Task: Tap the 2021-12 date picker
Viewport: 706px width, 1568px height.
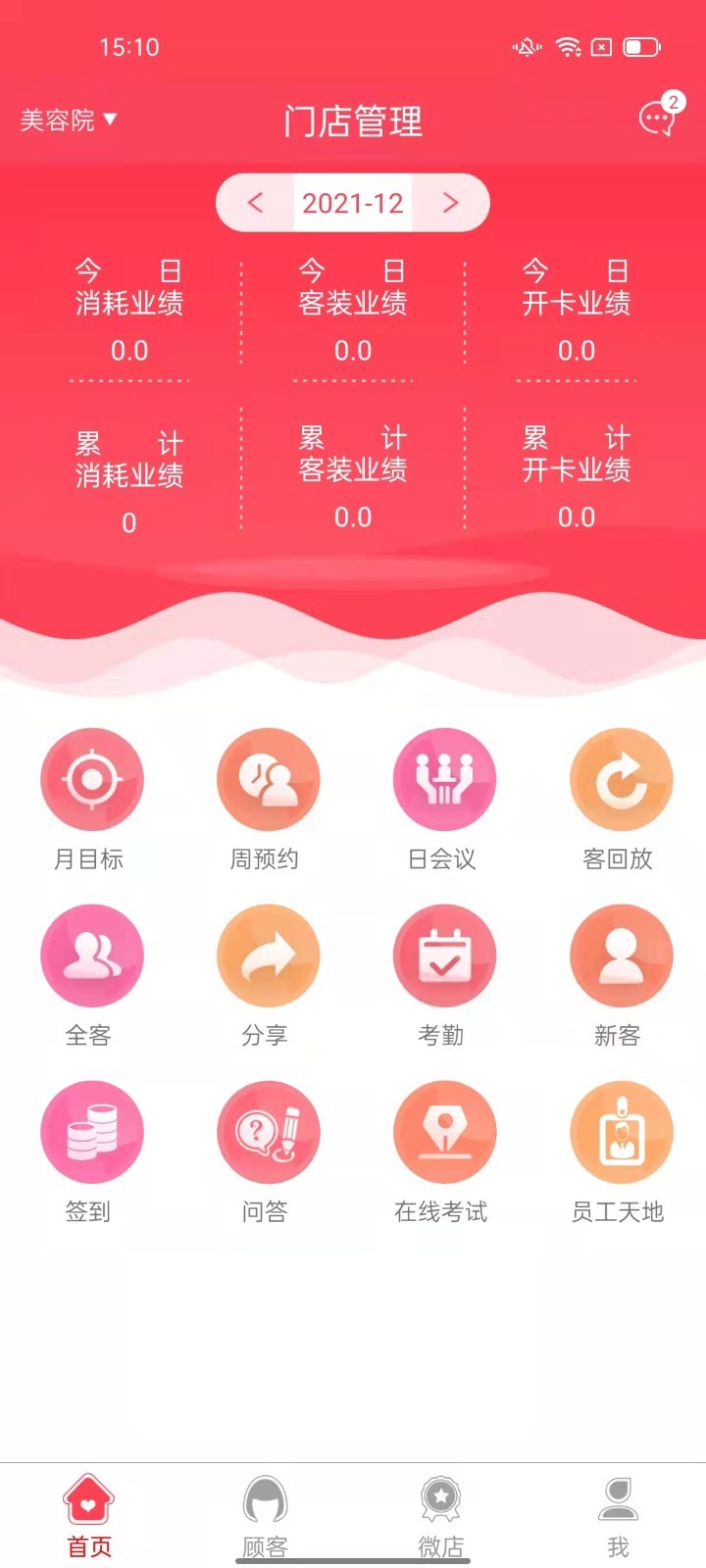Action: tap(353, 203)
